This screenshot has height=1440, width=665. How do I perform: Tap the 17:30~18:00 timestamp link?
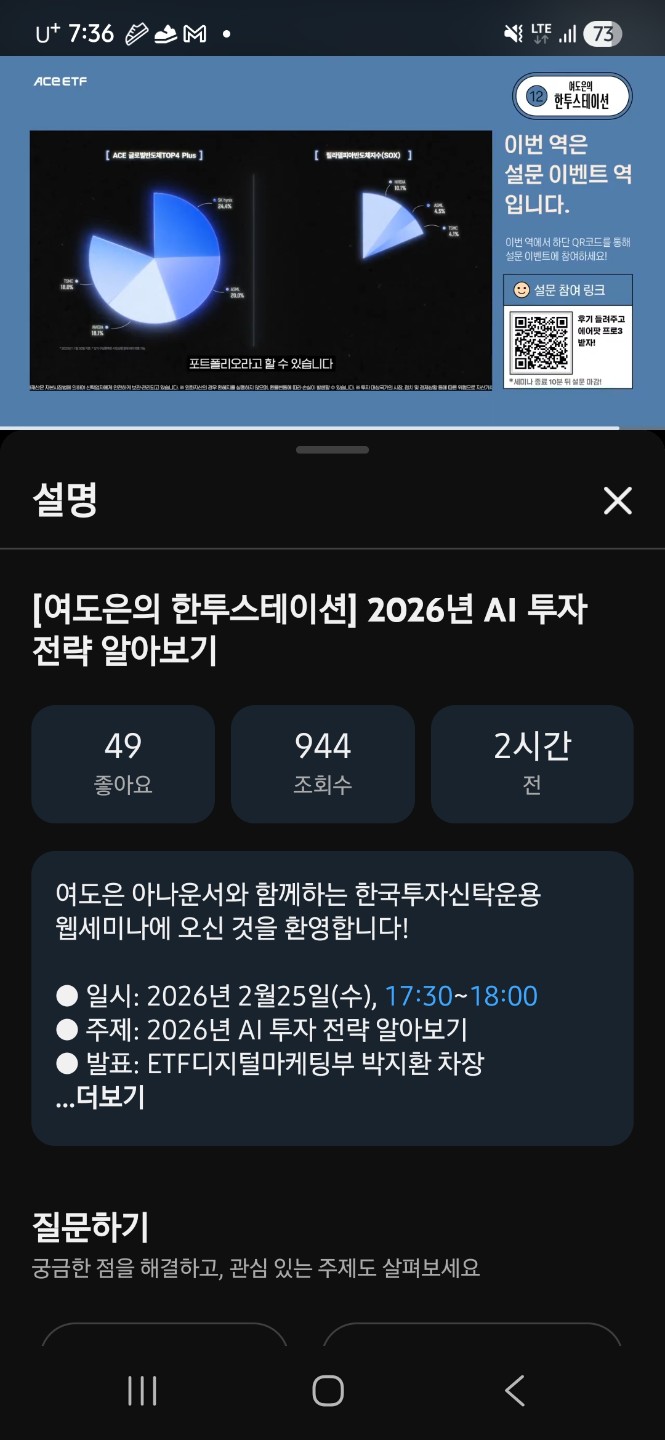pos(461,996)
